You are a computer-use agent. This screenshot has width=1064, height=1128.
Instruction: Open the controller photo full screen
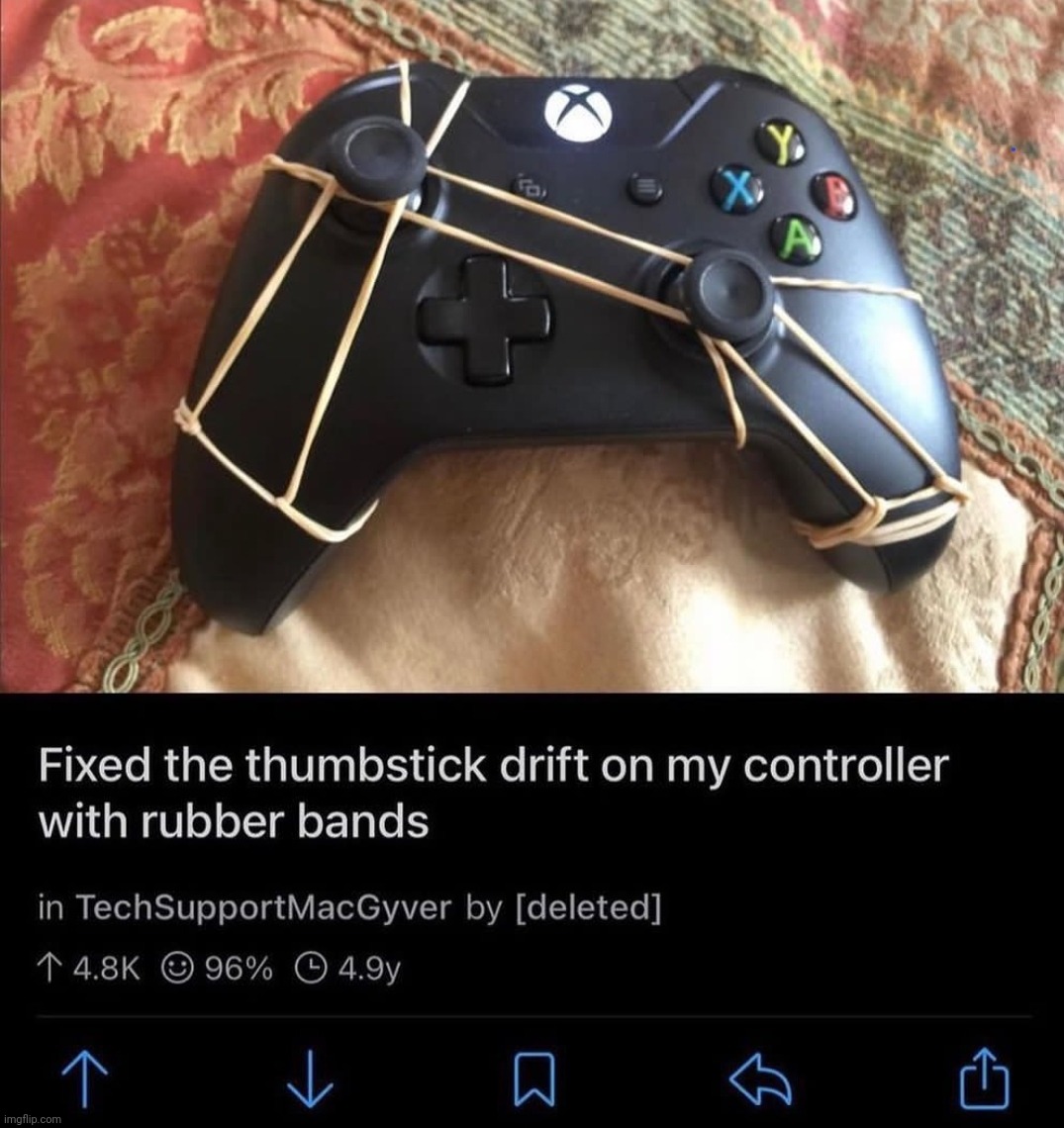532,346
